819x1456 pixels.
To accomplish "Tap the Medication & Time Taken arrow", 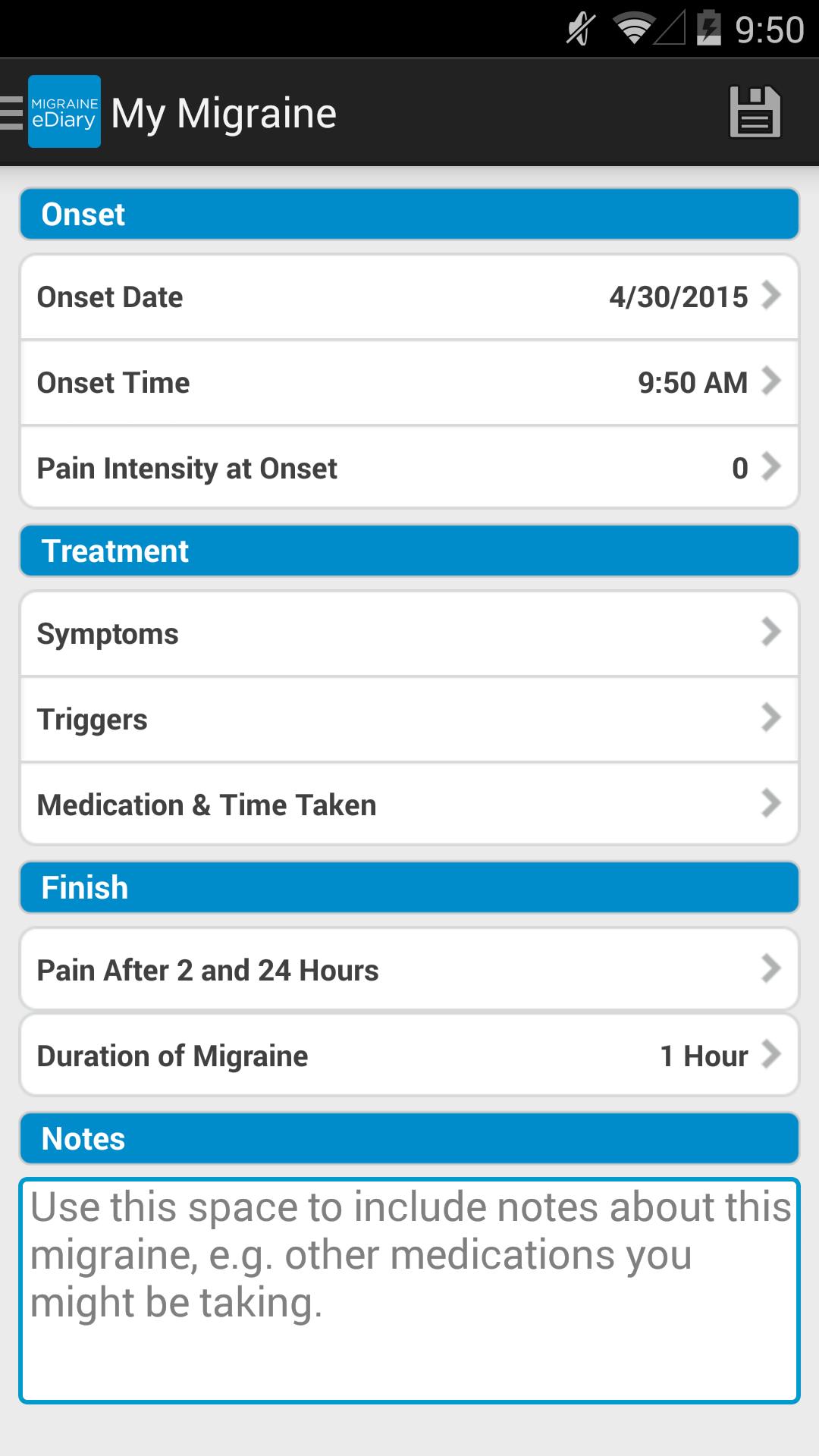I will (772, 804).
